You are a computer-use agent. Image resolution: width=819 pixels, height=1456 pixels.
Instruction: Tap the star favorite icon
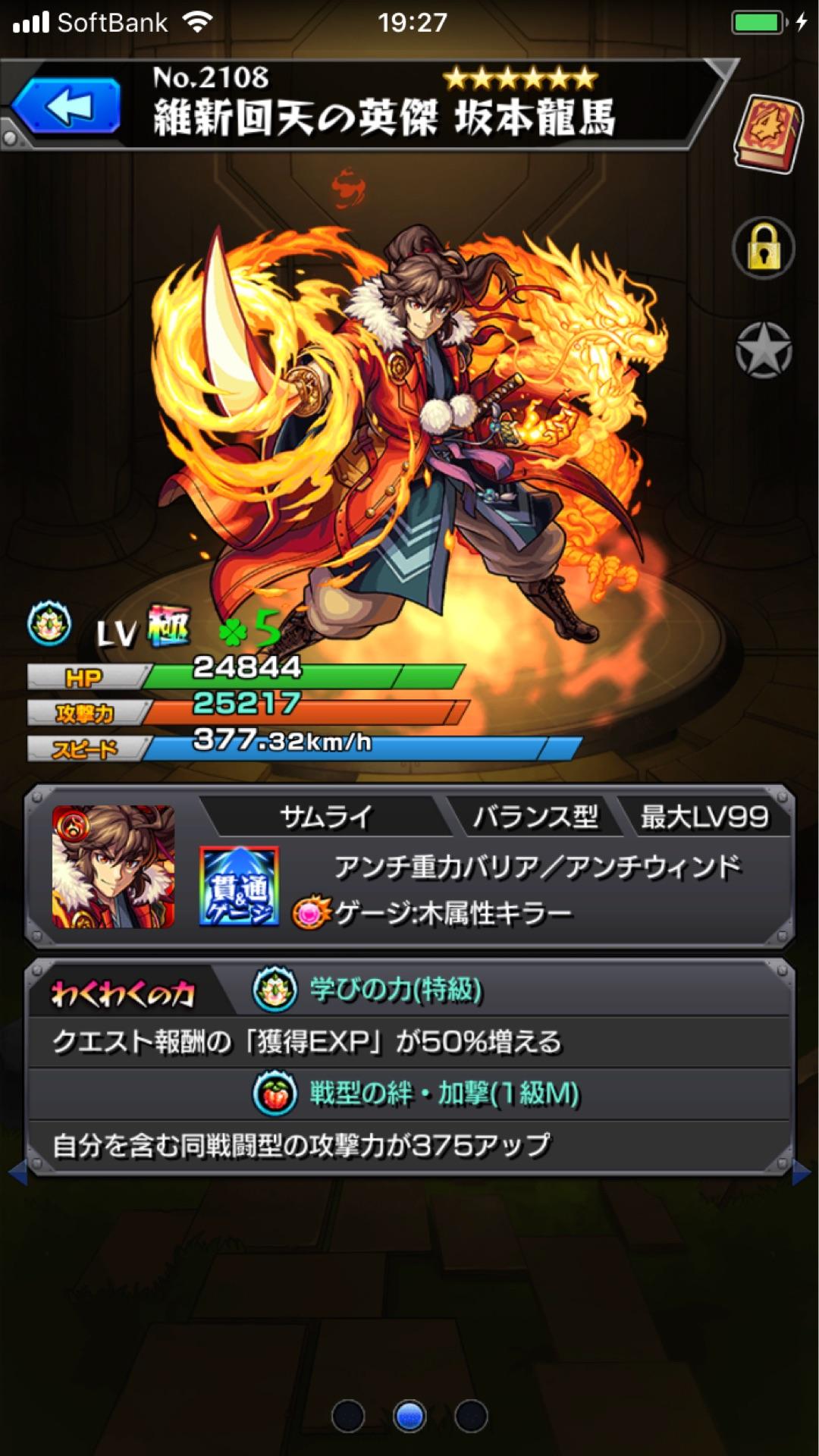tap(764, 350)
